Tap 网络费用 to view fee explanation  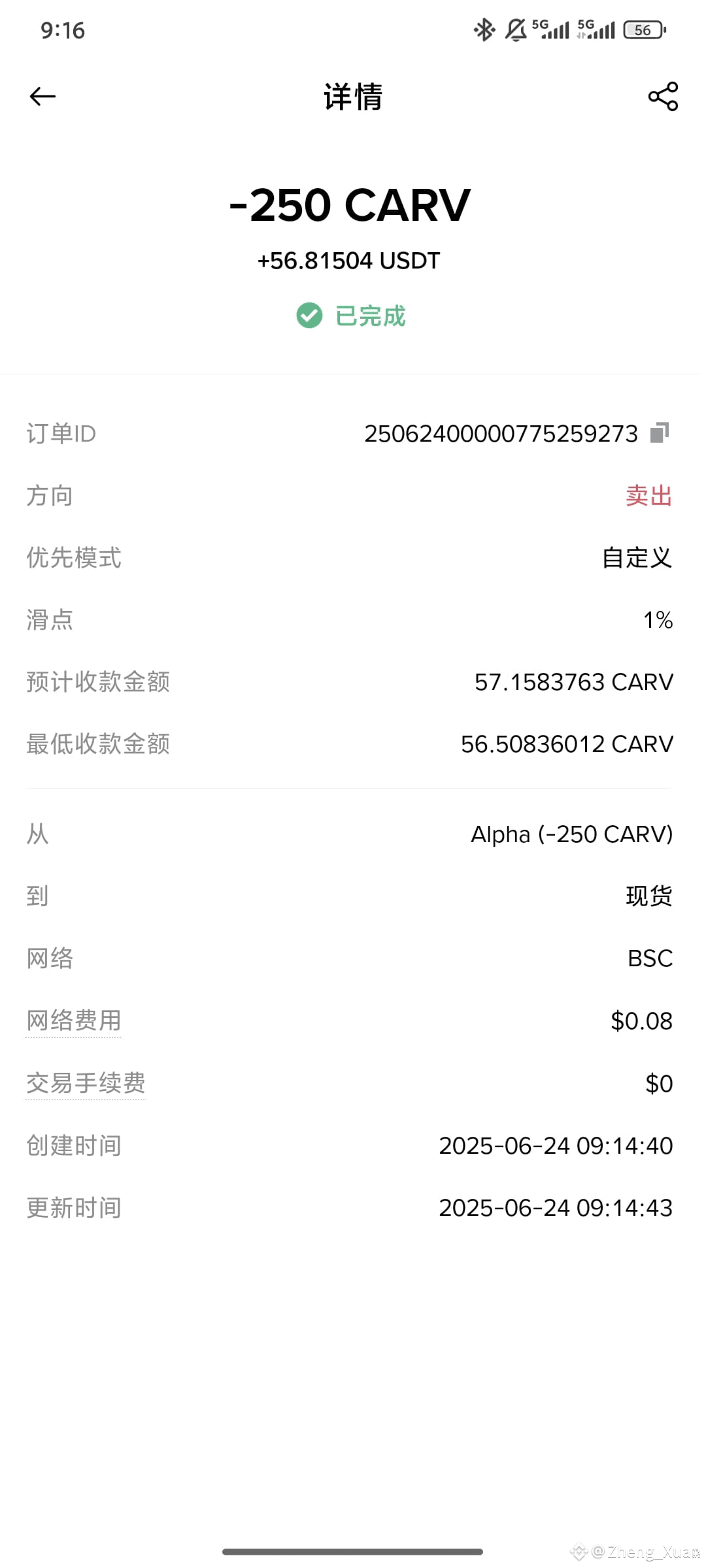click(x=73, y=1021)
